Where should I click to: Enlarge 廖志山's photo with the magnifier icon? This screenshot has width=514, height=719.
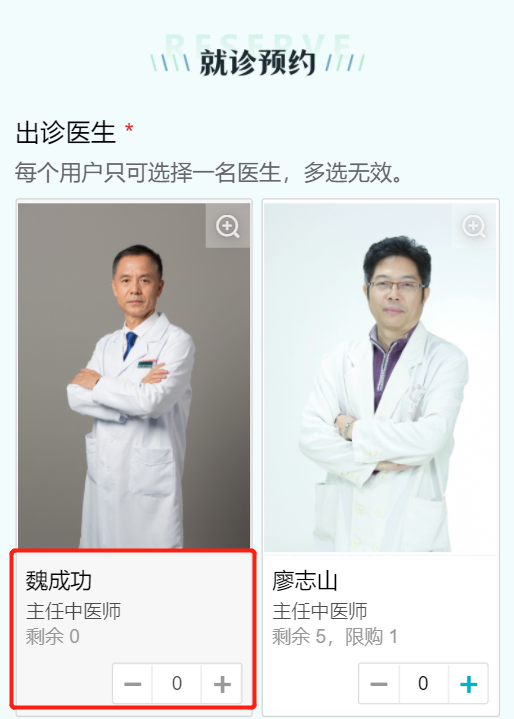(474, 226)
